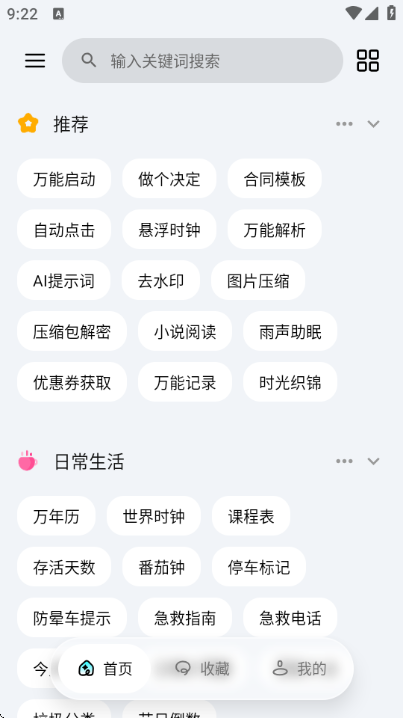Open more options for 推荐 section
The image size is (403, 718).
point(344,124)
